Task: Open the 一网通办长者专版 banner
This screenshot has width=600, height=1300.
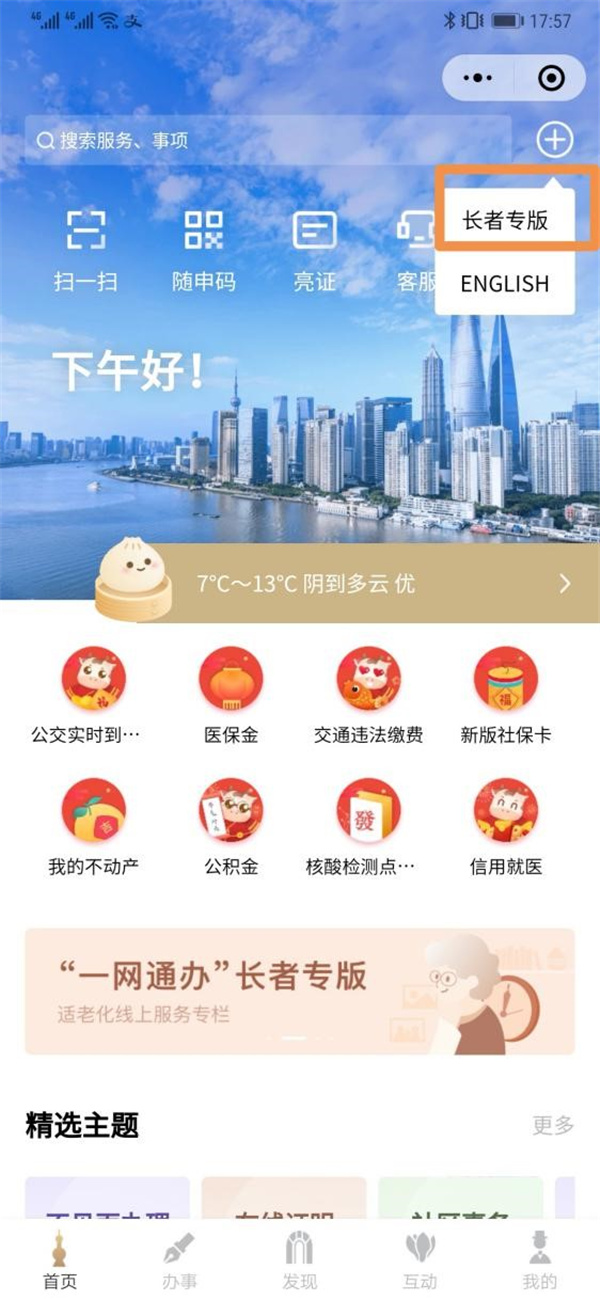Action: click(300, 991)
